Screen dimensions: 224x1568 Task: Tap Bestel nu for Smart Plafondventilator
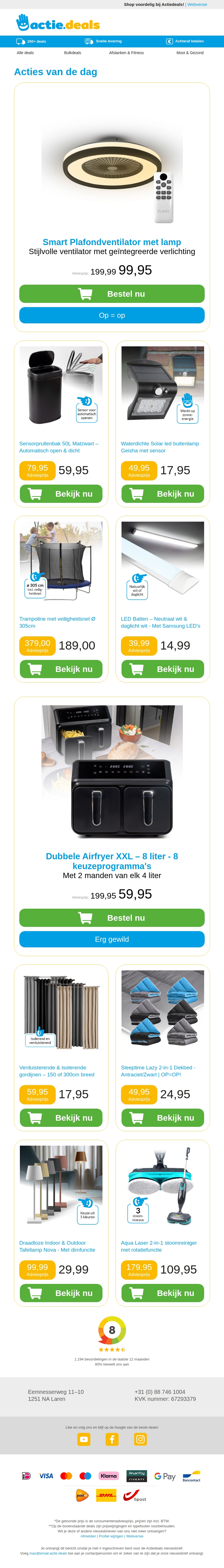click(112, 294)
